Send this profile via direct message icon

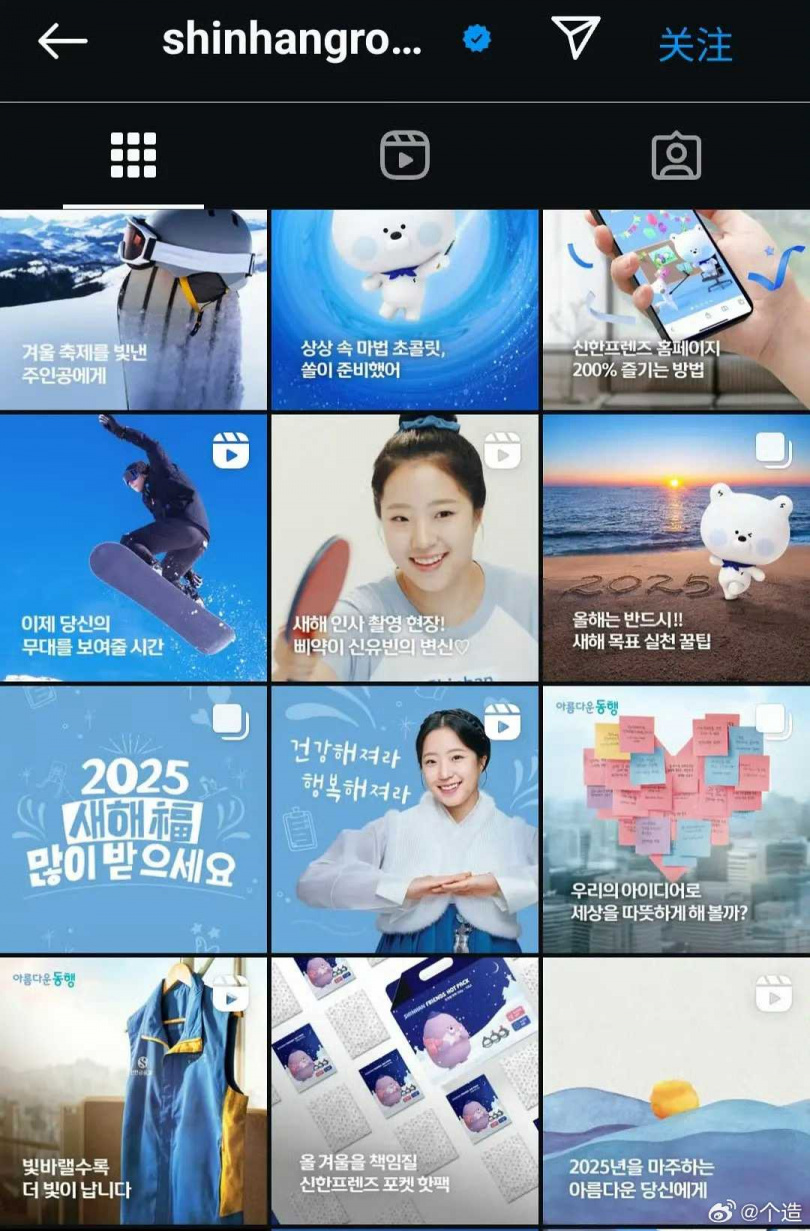point(575,39)
